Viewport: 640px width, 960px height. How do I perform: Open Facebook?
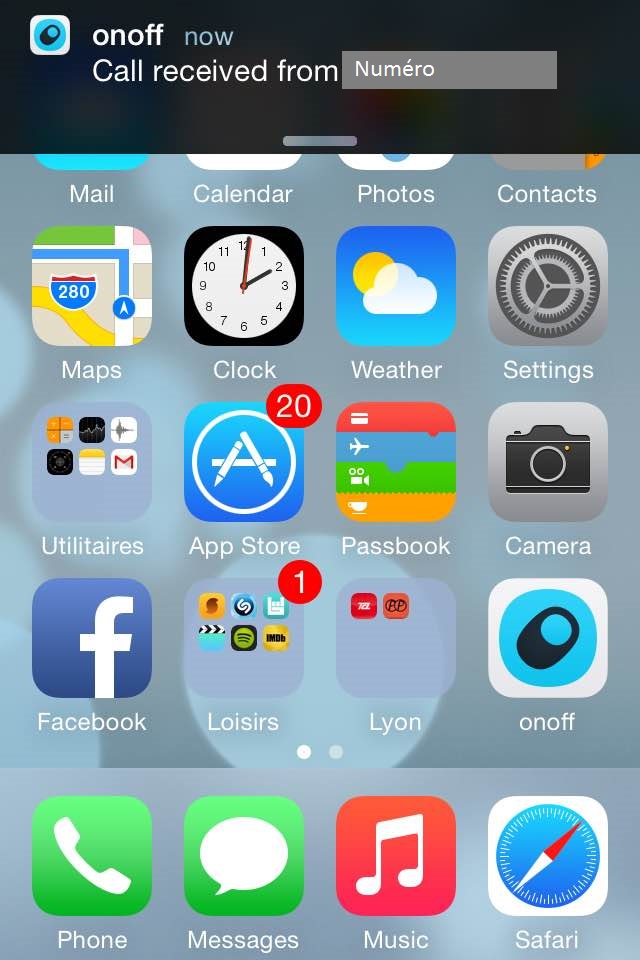pyautogui.click(x=92, y=638)
